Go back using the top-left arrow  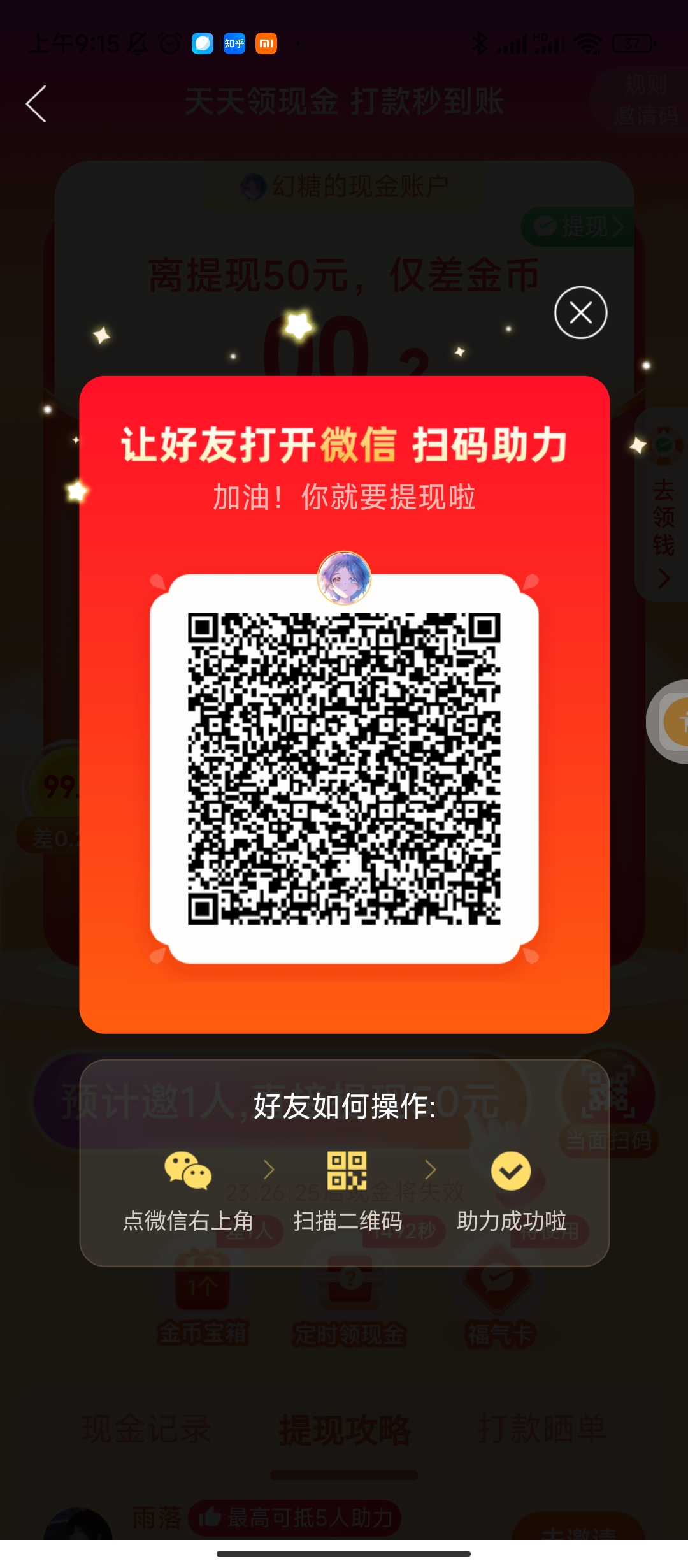coord(36,104)
